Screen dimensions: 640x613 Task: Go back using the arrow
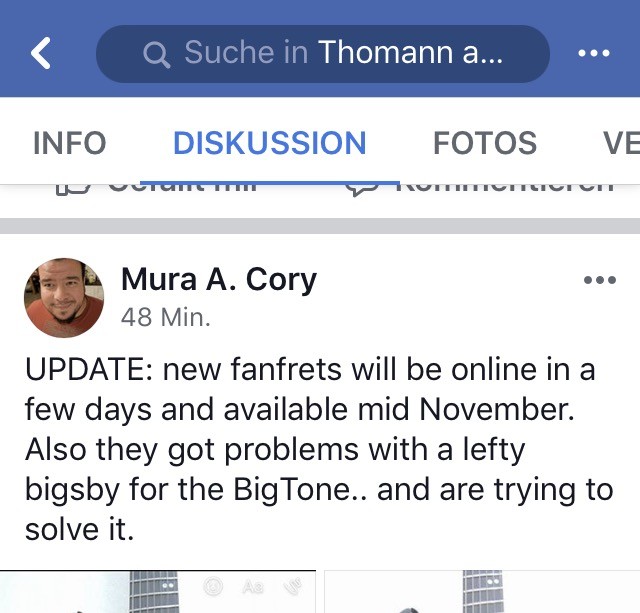coord(40,53)
